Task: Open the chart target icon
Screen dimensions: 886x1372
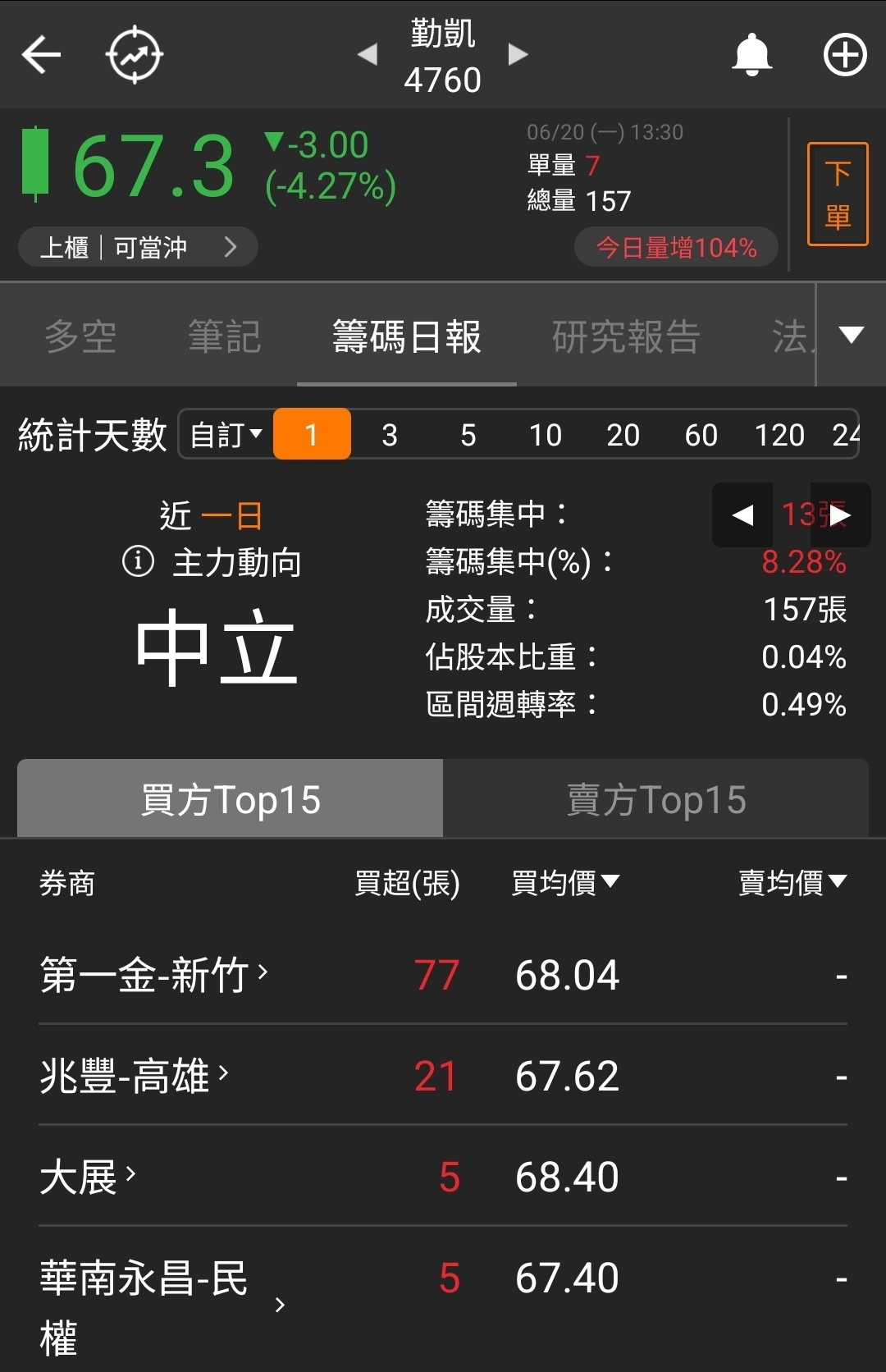Action: click(135, 55)
